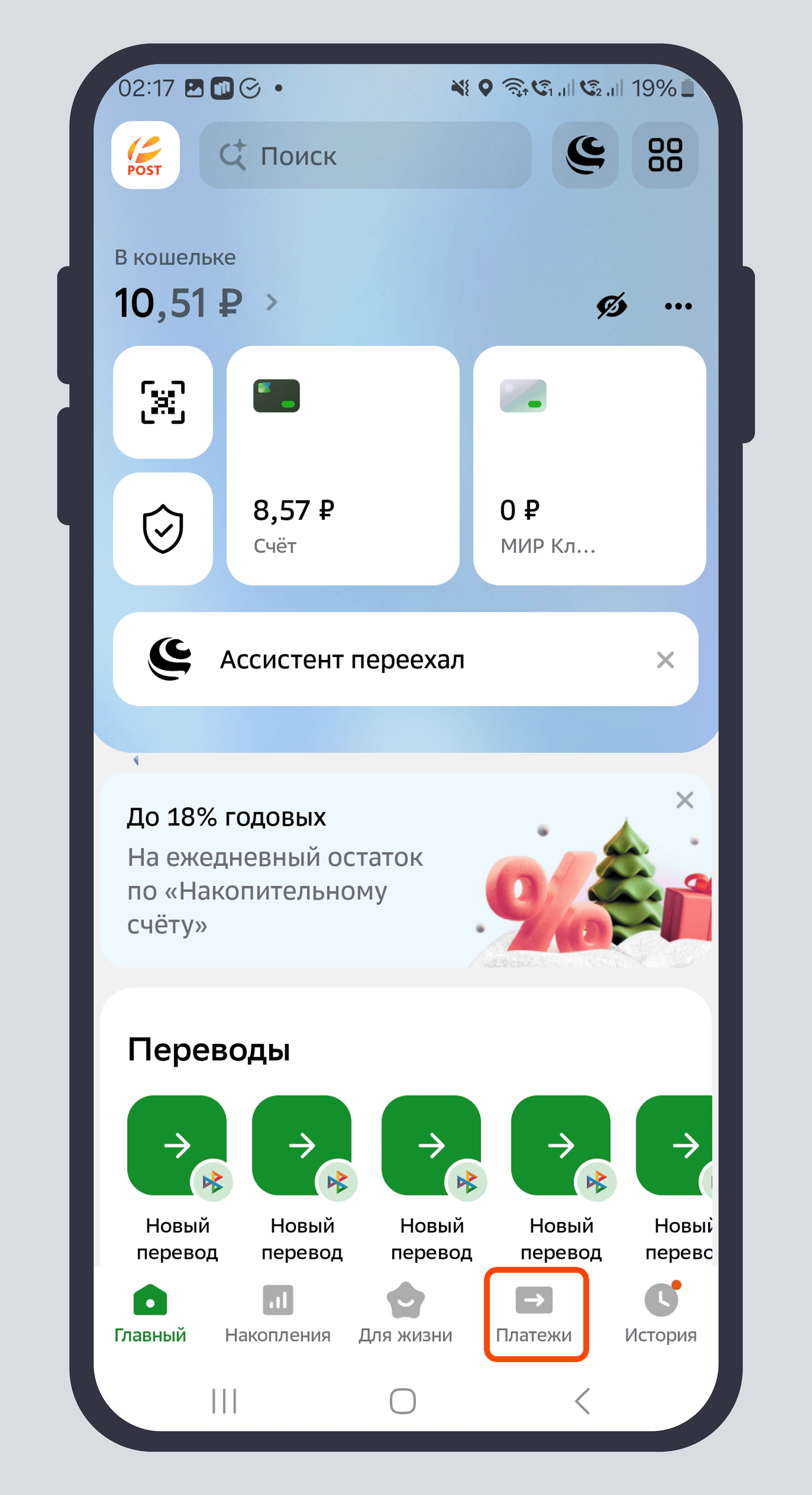Tap the system back button

coord(582,1402)
